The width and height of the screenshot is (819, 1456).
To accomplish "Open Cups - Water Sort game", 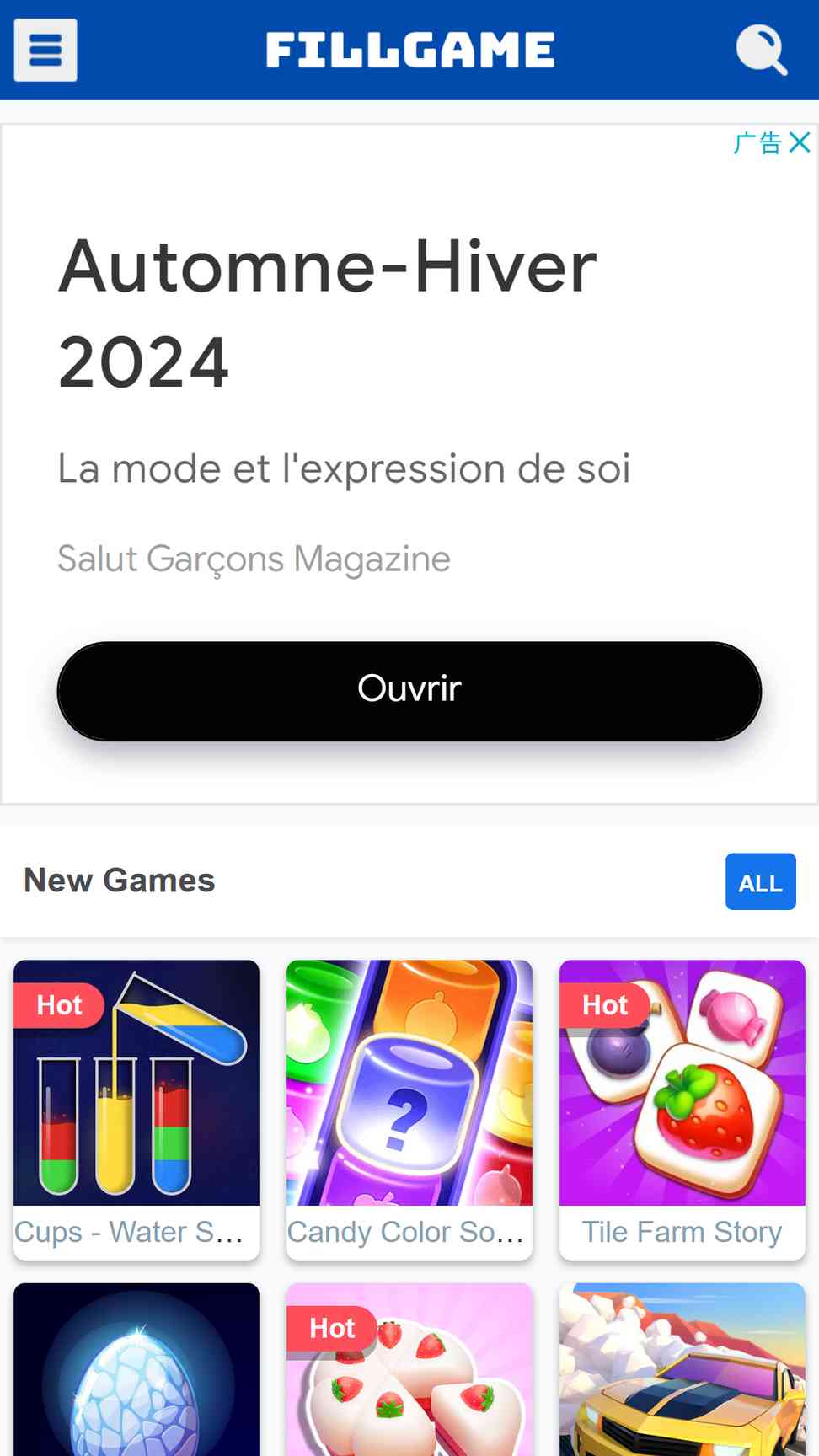I will tap(136, 1109).
